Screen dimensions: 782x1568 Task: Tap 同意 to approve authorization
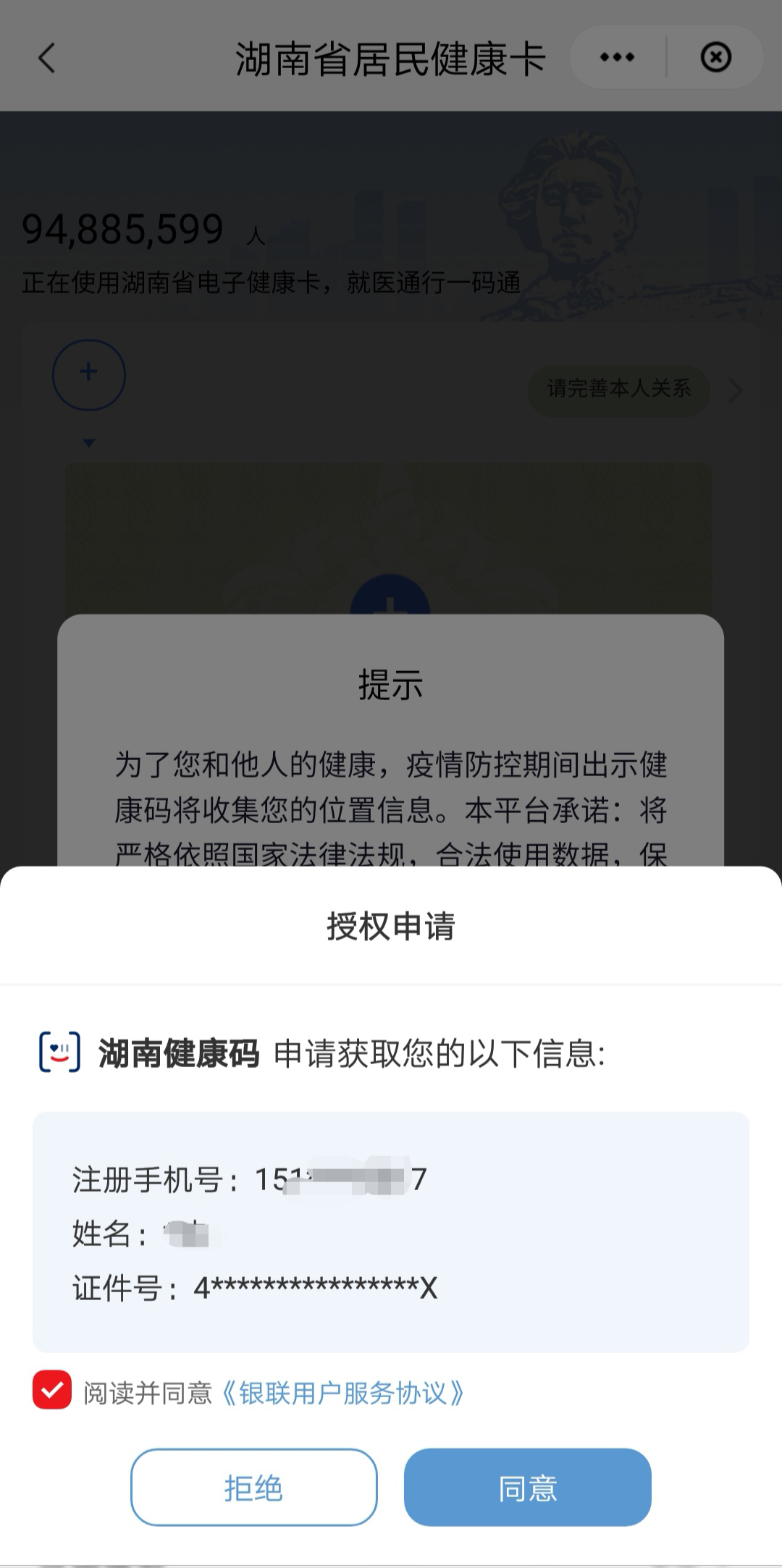click(x=527, y=1488)
